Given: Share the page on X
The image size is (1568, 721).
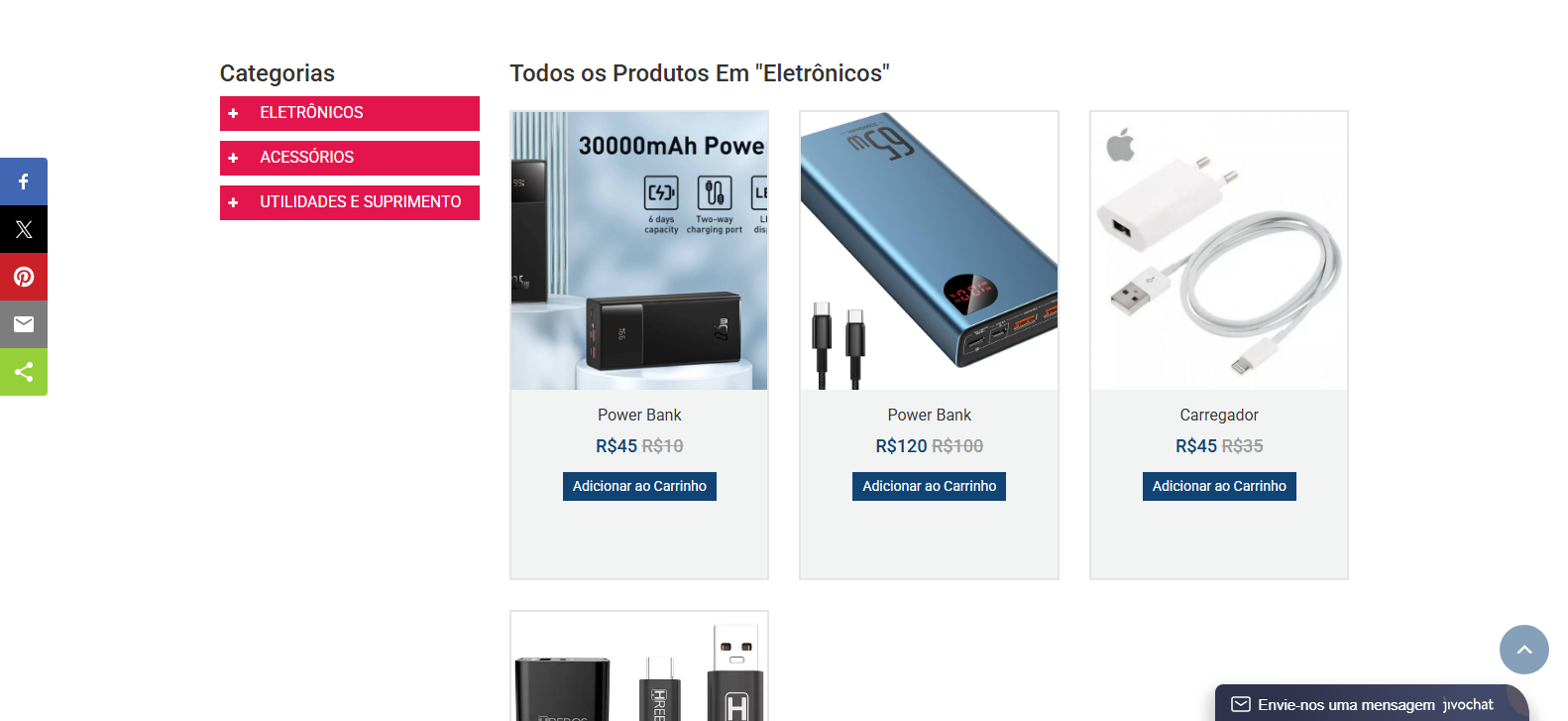Looking at the screenshot, I should coord(24,229).
